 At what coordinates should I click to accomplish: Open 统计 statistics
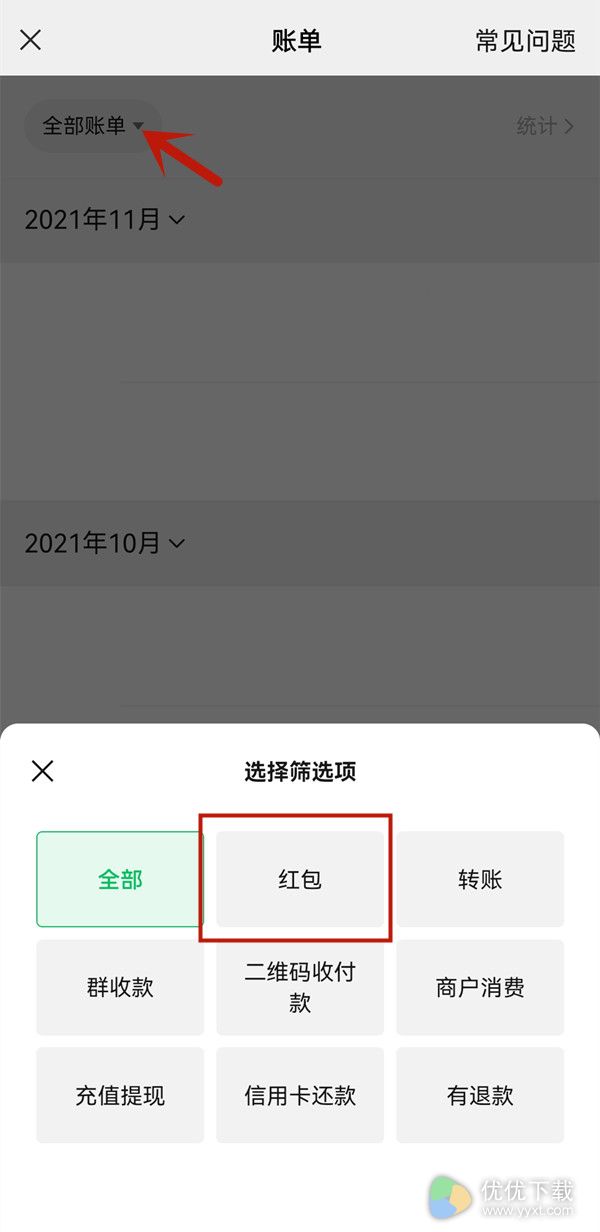[546, 126]
